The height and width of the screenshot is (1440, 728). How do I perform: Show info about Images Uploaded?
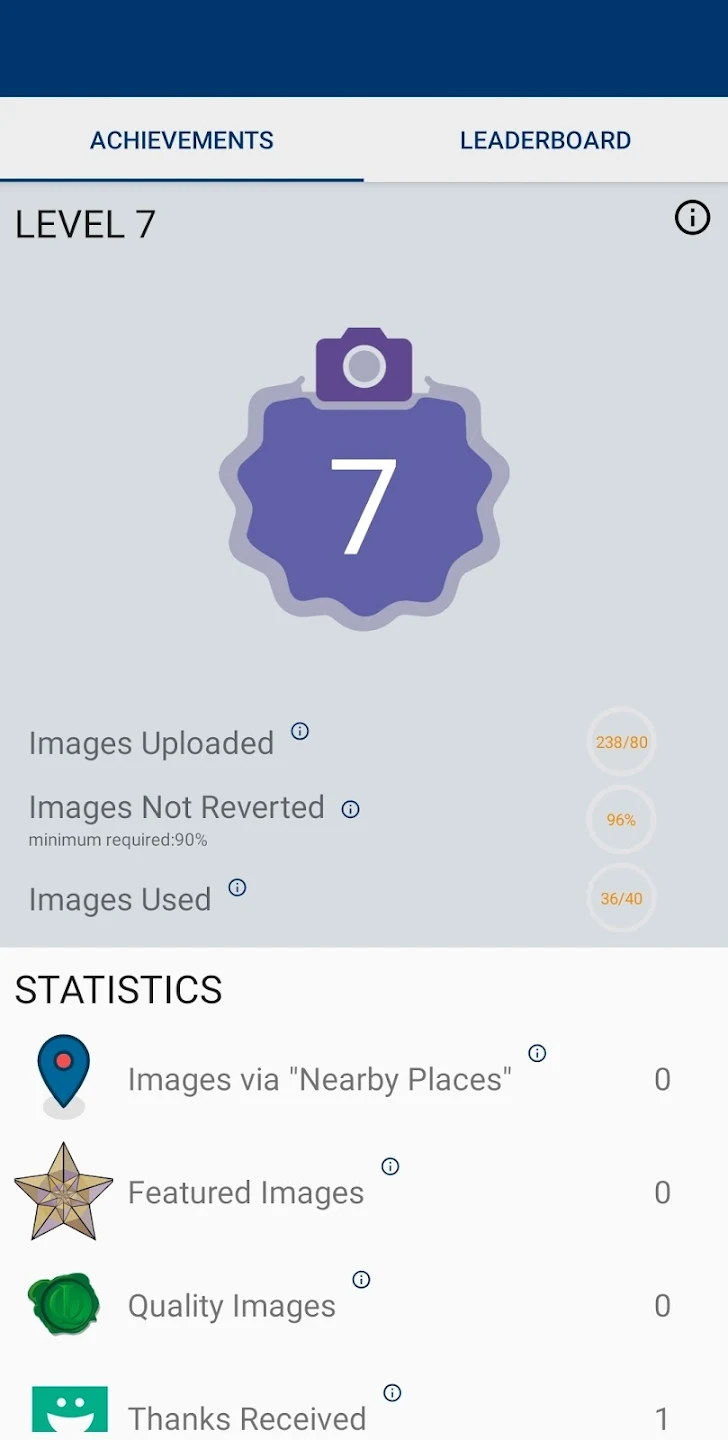(300, 731)
